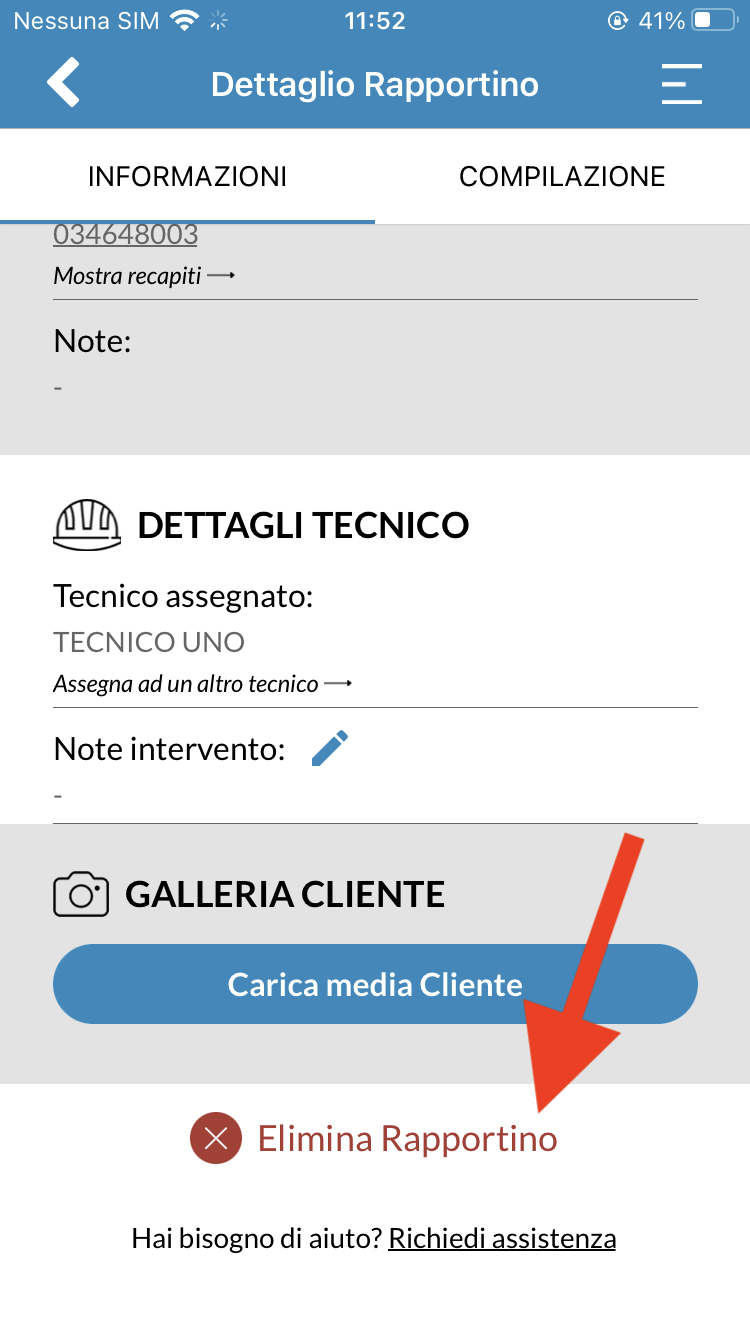Call the phone number 034648003
The image size is (750, 1334).
(125, 235)
